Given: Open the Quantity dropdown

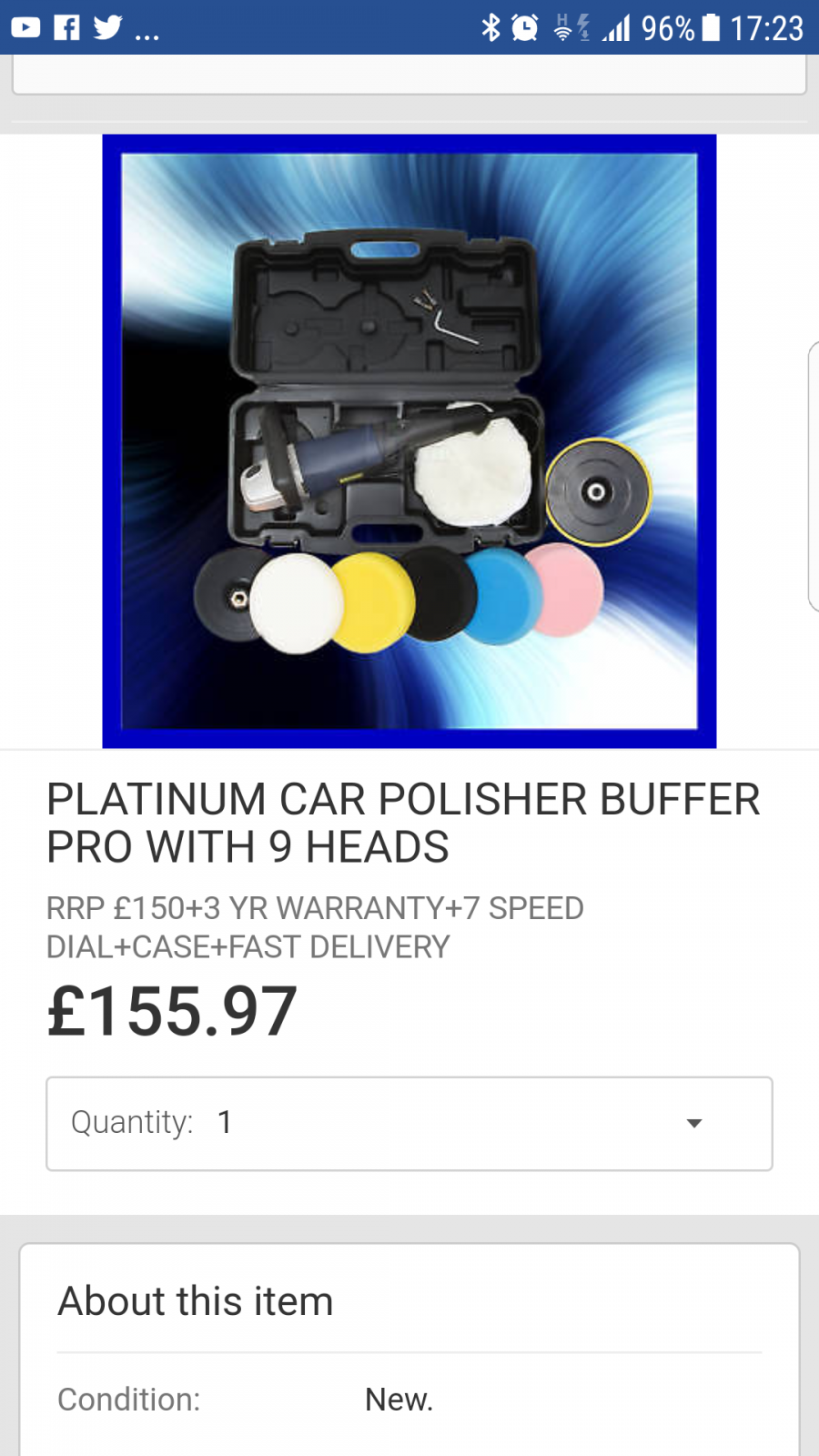Looking at the screenshot, I should click(x=409, y=1123).
